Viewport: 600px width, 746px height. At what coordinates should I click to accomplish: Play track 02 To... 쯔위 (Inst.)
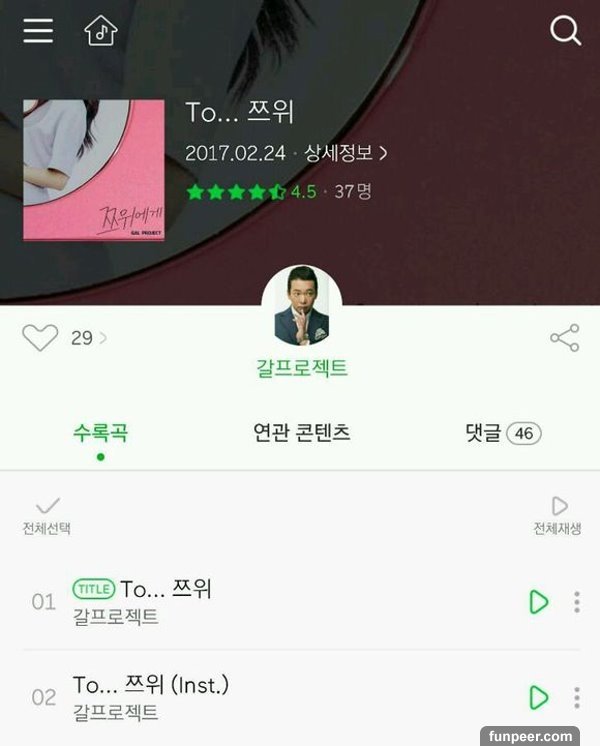click(x=539, y=697)
